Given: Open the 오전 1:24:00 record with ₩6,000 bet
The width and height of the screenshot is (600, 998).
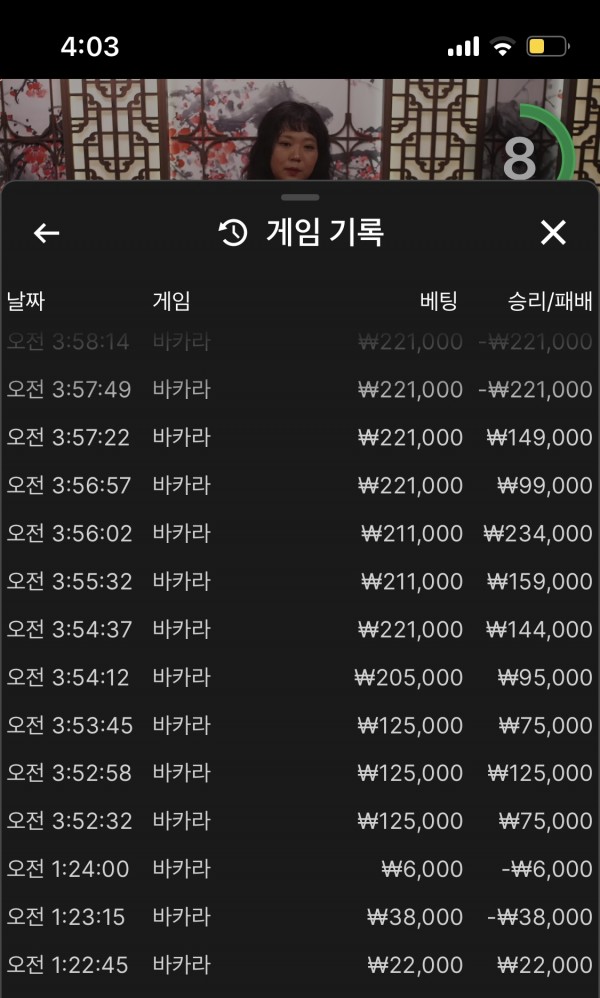Looking at the screenshot, I should coord(300,869).
